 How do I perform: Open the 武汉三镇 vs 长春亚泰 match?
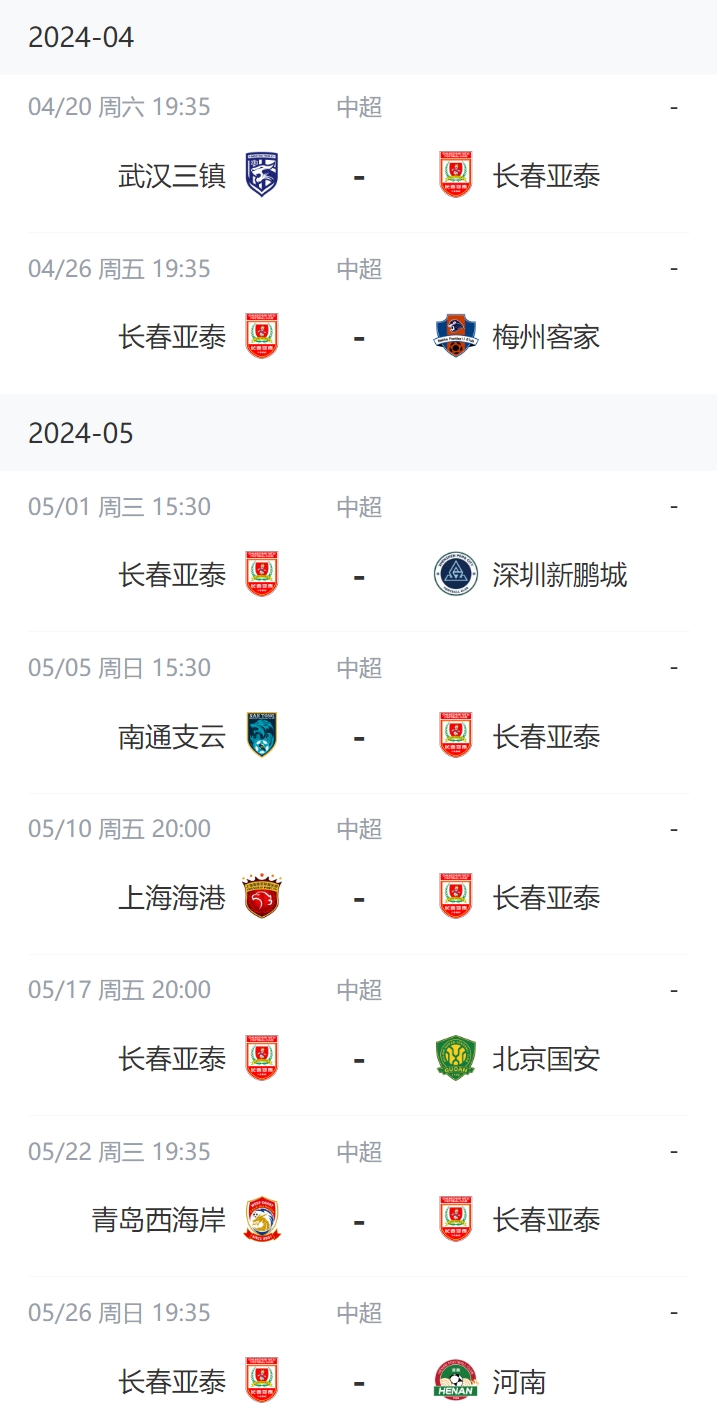pos(358,153)
